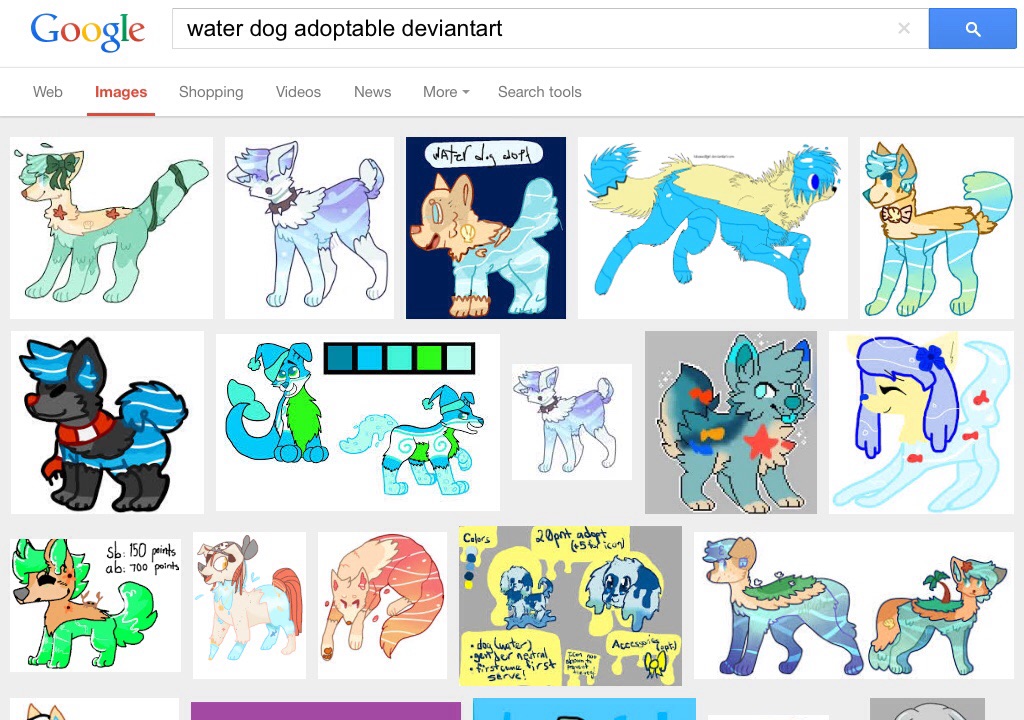Switch to the Shopping tab

click(211, 92)
